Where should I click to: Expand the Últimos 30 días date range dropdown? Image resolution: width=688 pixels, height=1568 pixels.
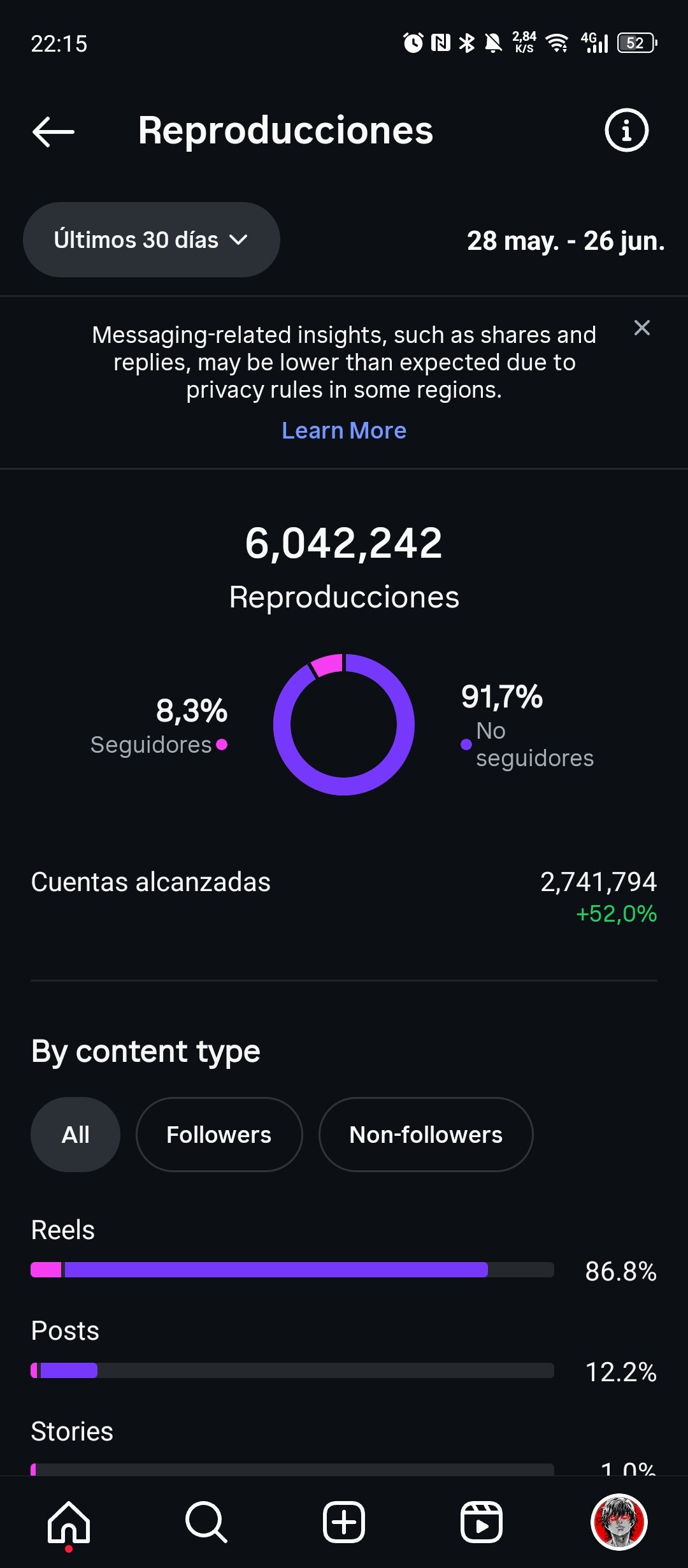(x=152, y=240)
